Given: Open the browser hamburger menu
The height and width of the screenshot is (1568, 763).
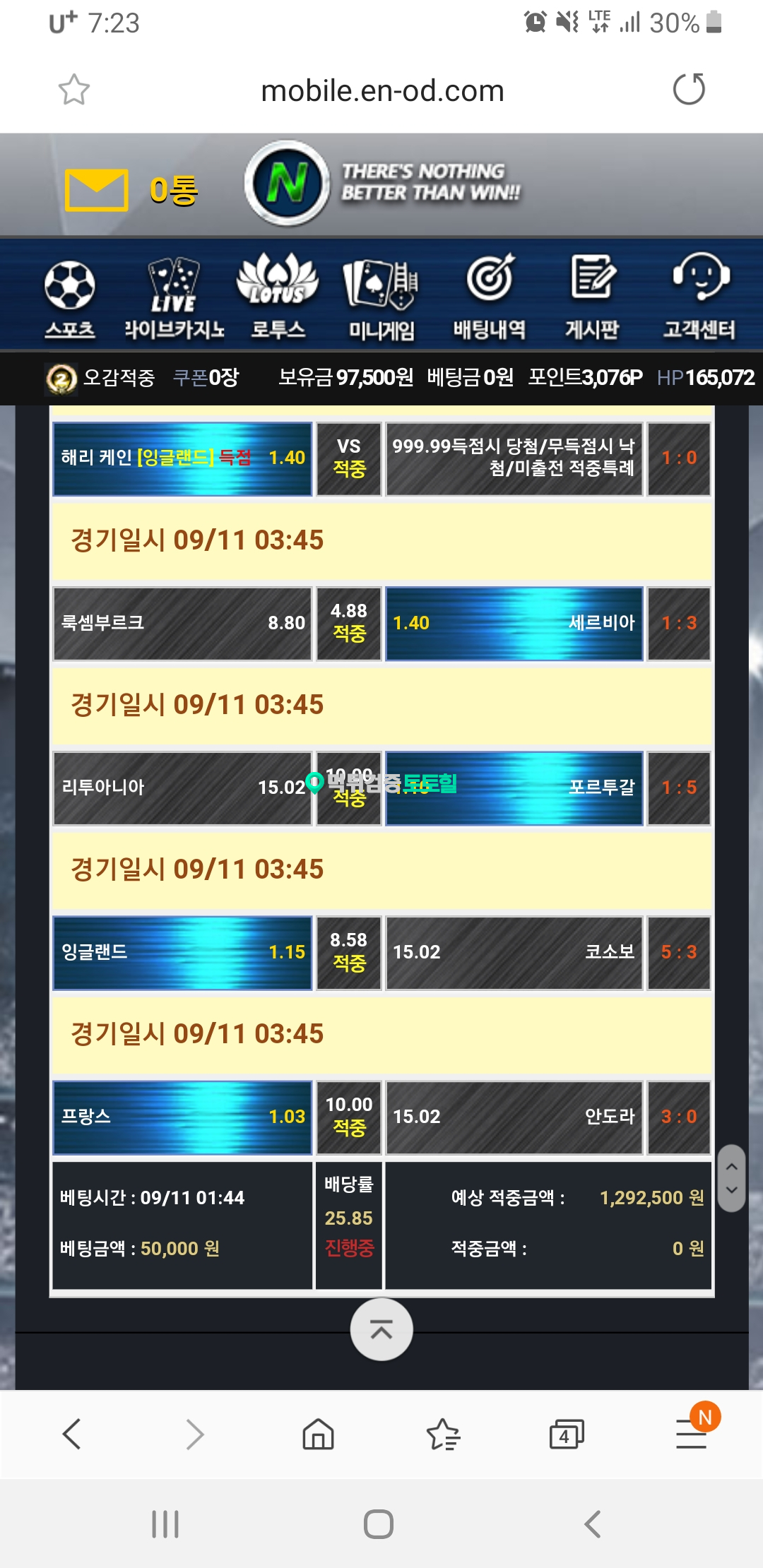Looking at the screenshot, I should [x=691, y=1435].
